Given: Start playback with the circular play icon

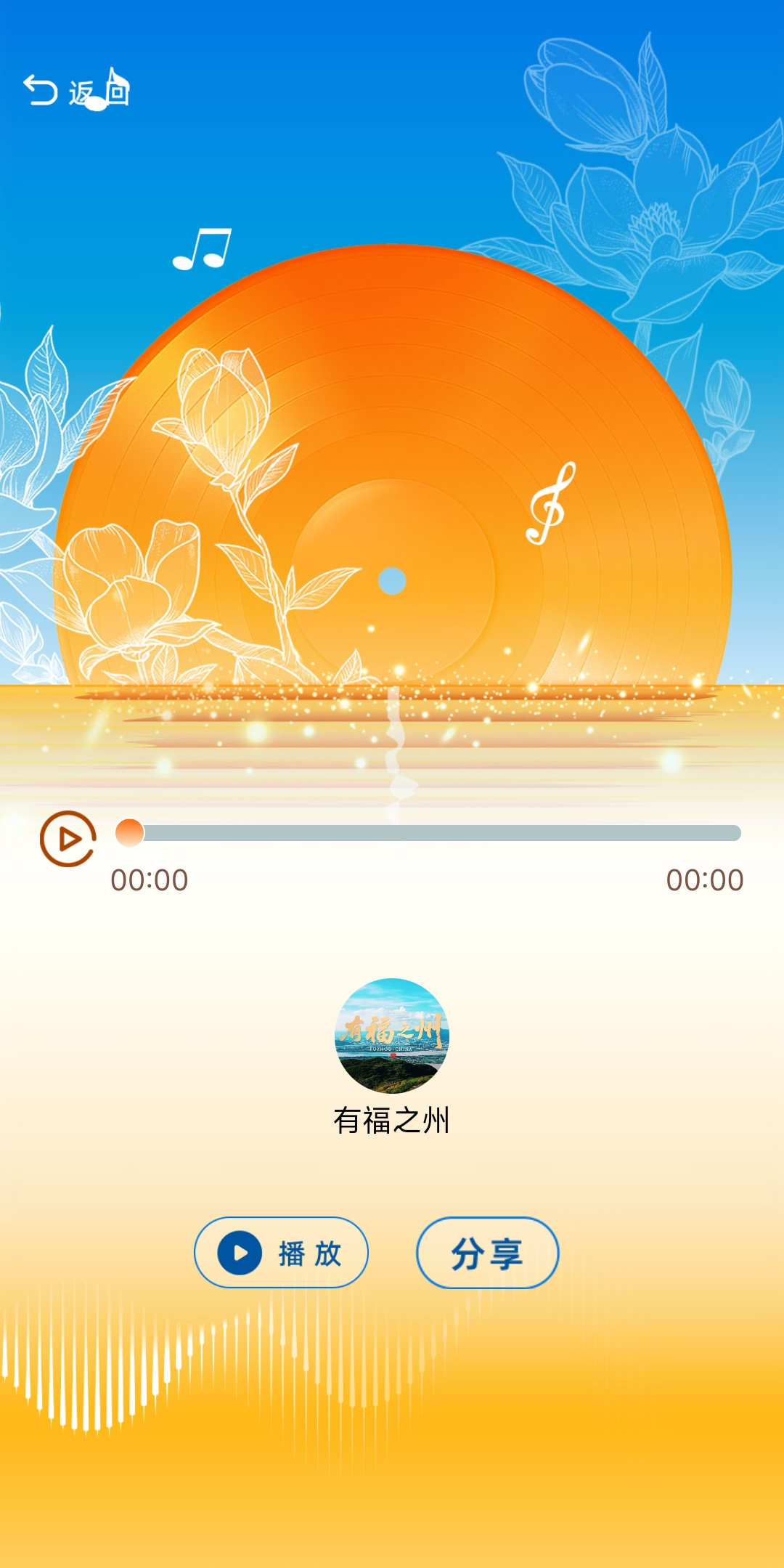Looking at the screenshot, I should (x=68, y=839).
